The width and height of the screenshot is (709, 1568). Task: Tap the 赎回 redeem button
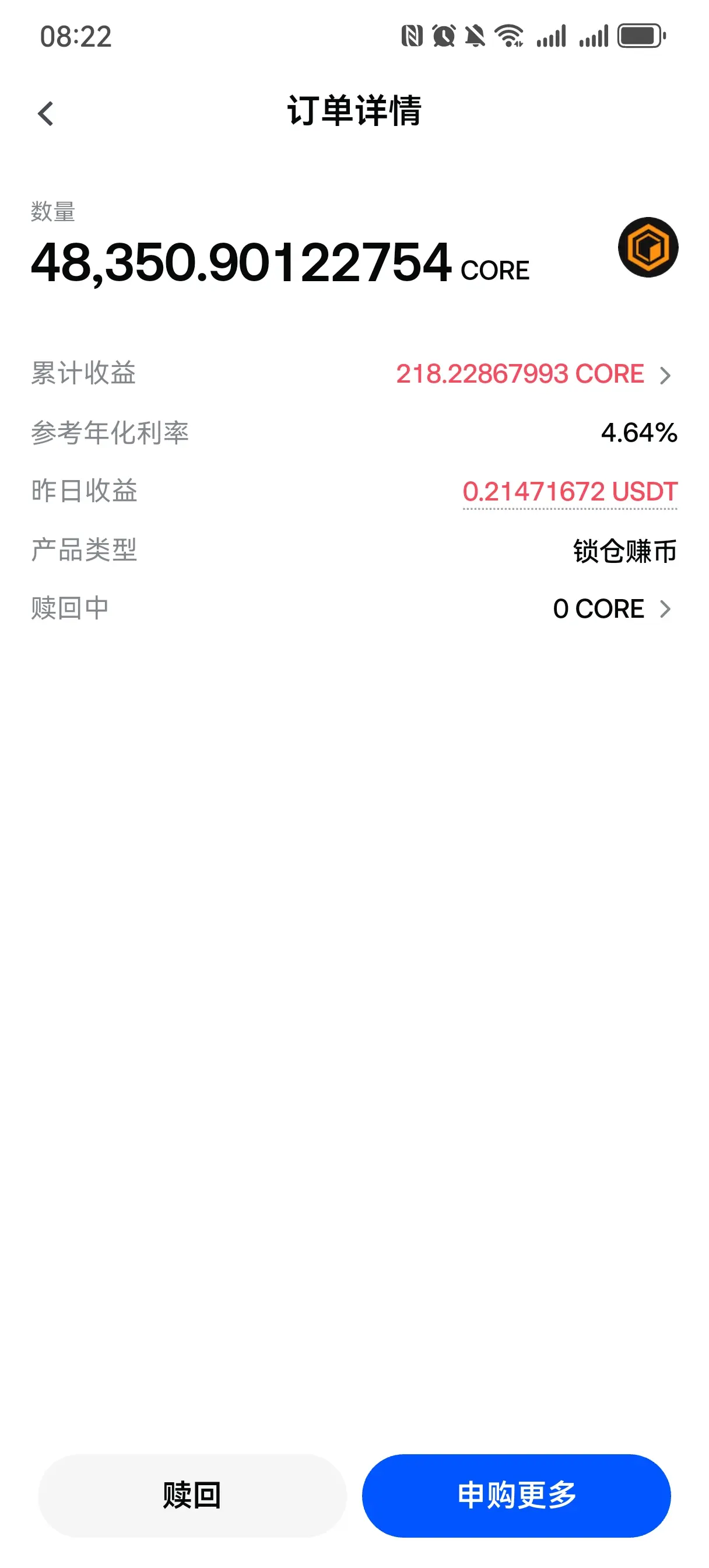192,1495
